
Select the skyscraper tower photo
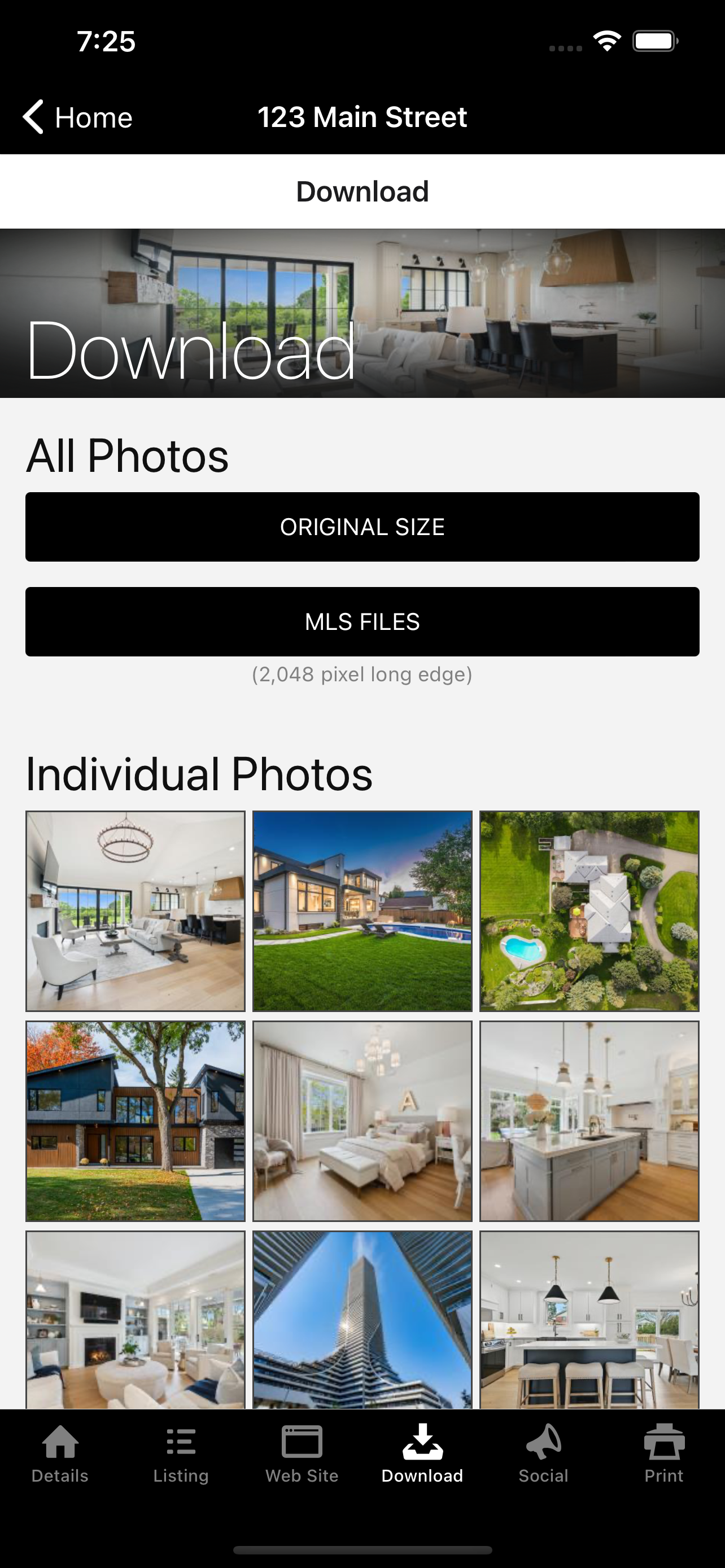(x=362, y=1320)
